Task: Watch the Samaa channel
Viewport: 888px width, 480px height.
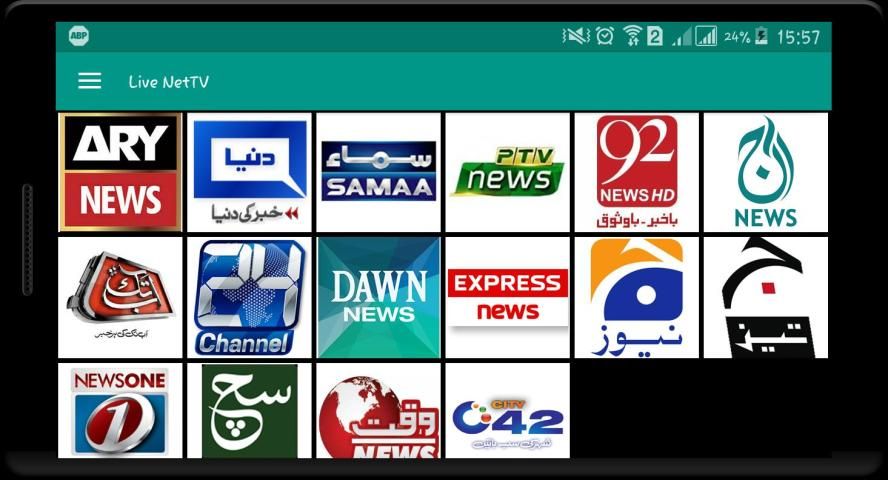Action: [x=378, y=172]
